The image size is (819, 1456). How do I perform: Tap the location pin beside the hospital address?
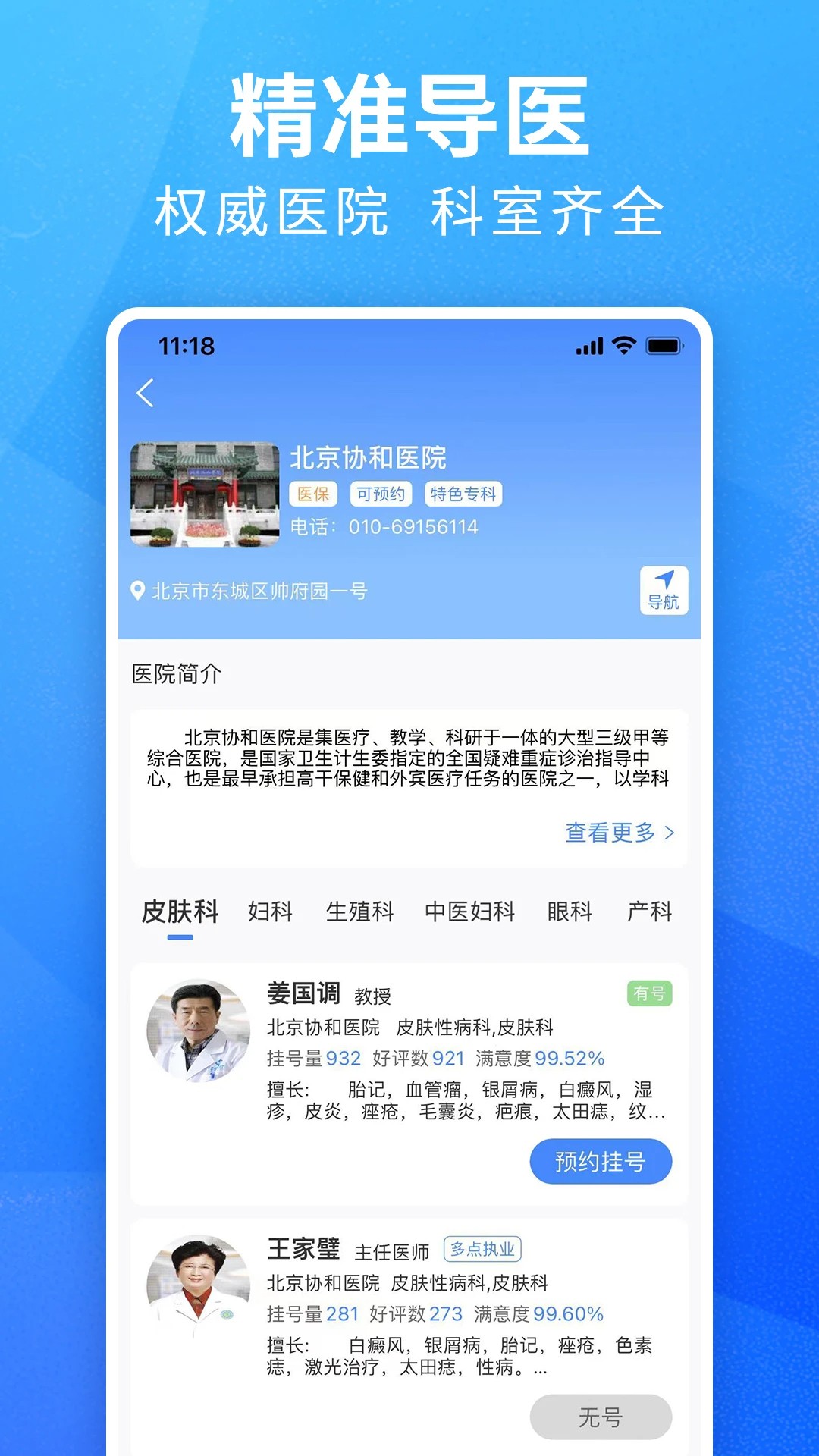click(x=139, y=590)
